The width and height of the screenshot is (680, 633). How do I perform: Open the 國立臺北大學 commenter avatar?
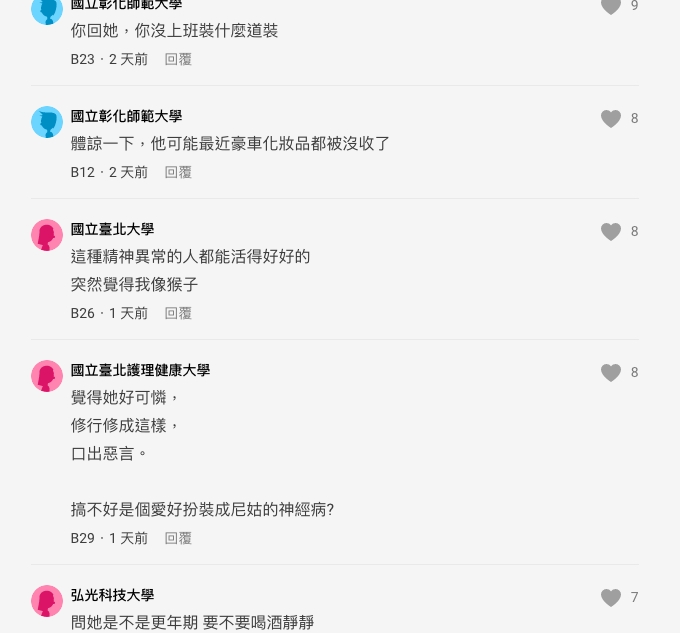click(47, 235)
